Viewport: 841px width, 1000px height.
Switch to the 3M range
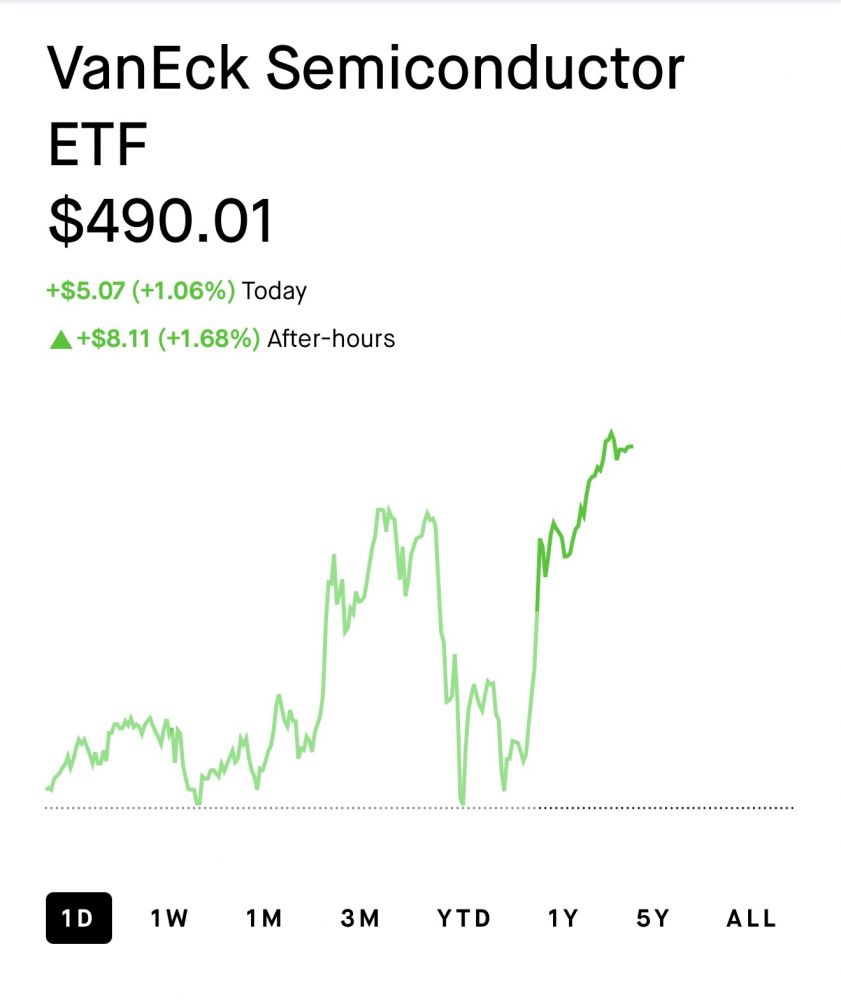click(361, 918)
